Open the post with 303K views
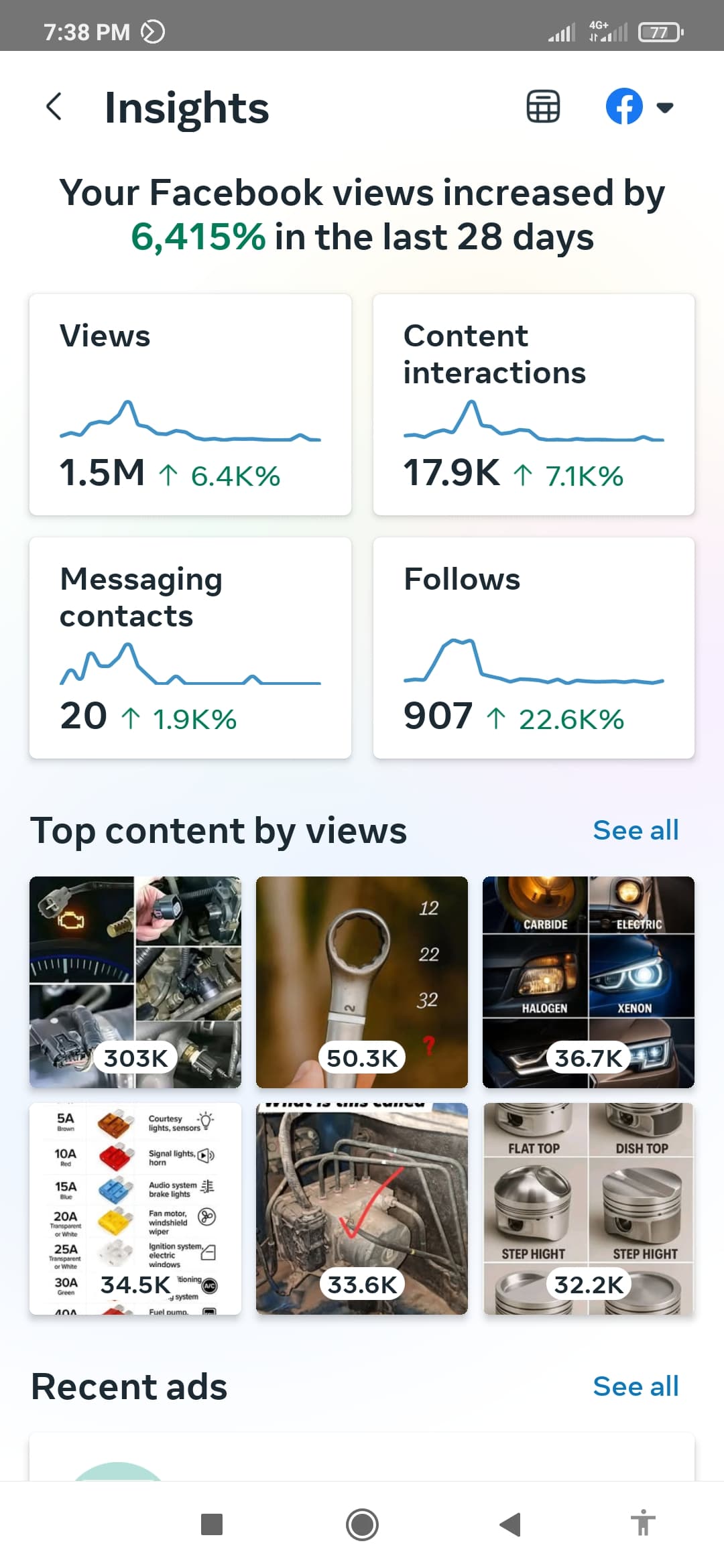Screen dimensions: 724x1568 point(135,982)
